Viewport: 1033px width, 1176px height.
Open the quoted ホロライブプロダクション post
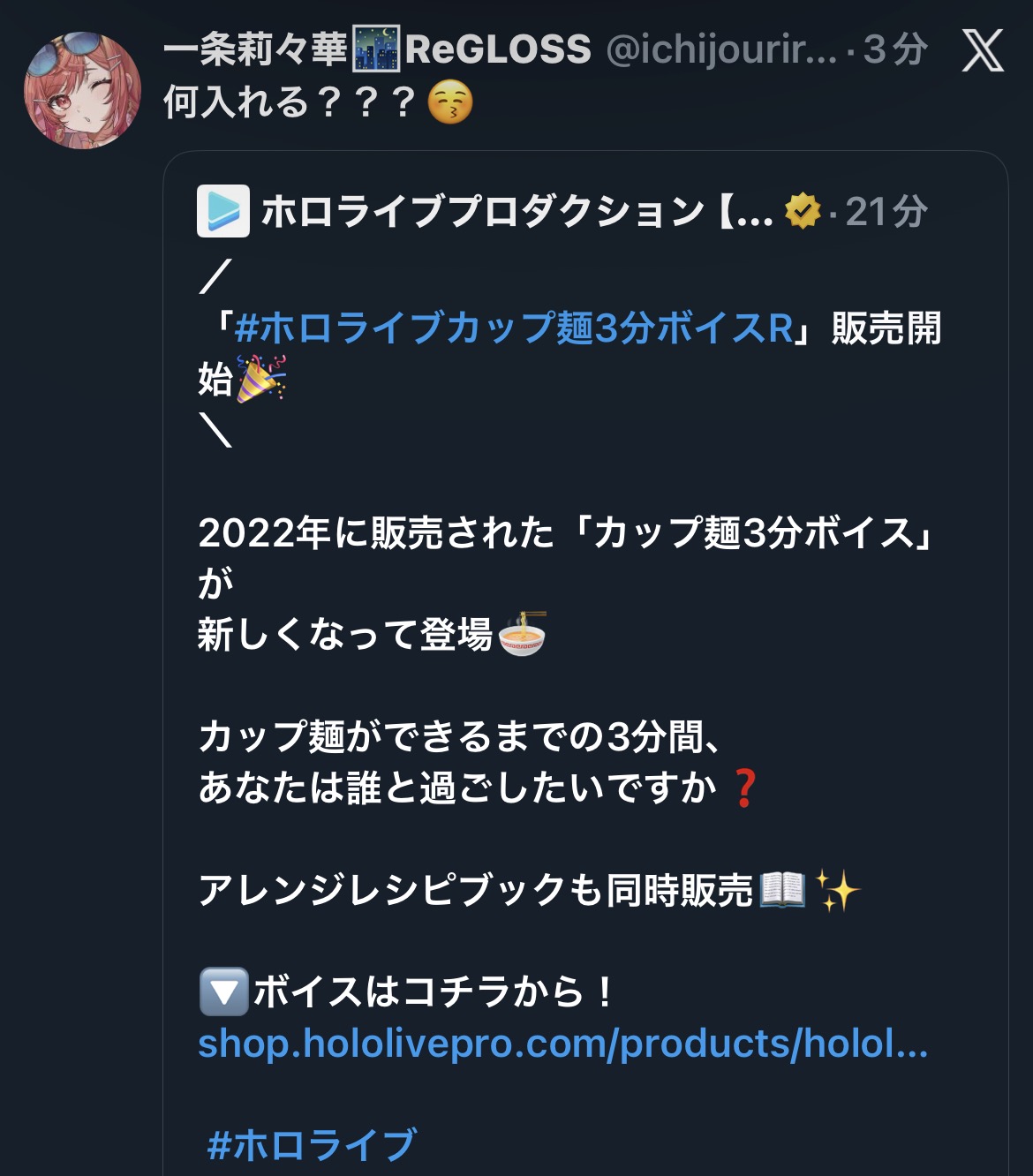[x=585, y=663]
